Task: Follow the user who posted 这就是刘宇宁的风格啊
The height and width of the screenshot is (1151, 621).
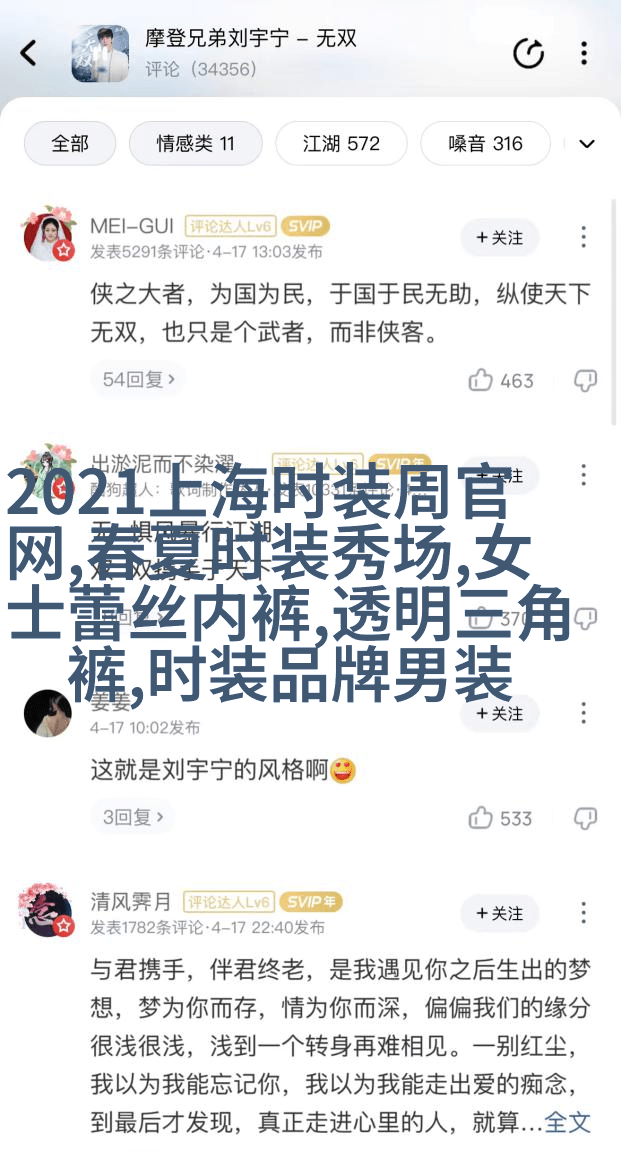Action: click(x=499, y=713)
